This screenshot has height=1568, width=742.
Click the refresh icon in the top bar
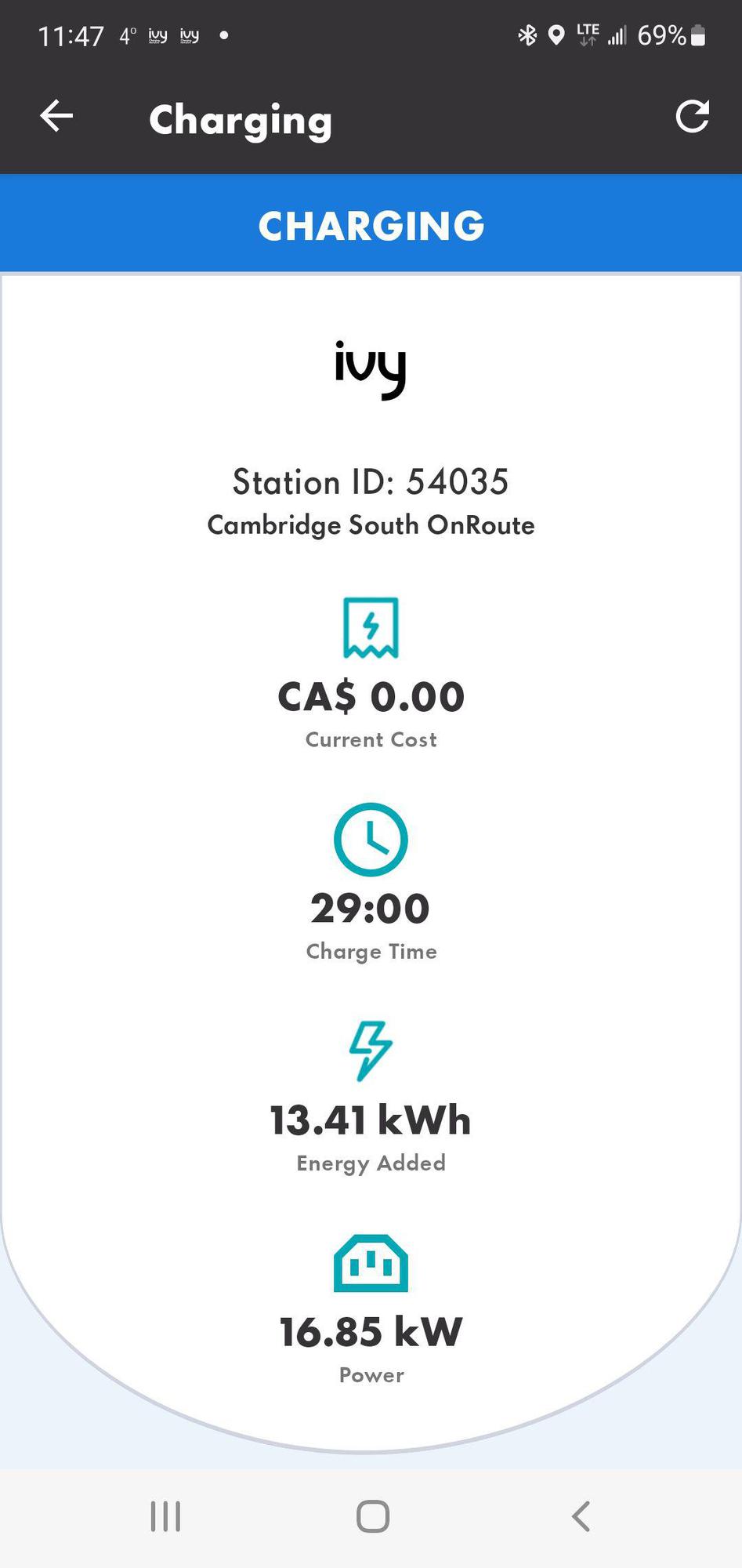click(x=692, y=118)
